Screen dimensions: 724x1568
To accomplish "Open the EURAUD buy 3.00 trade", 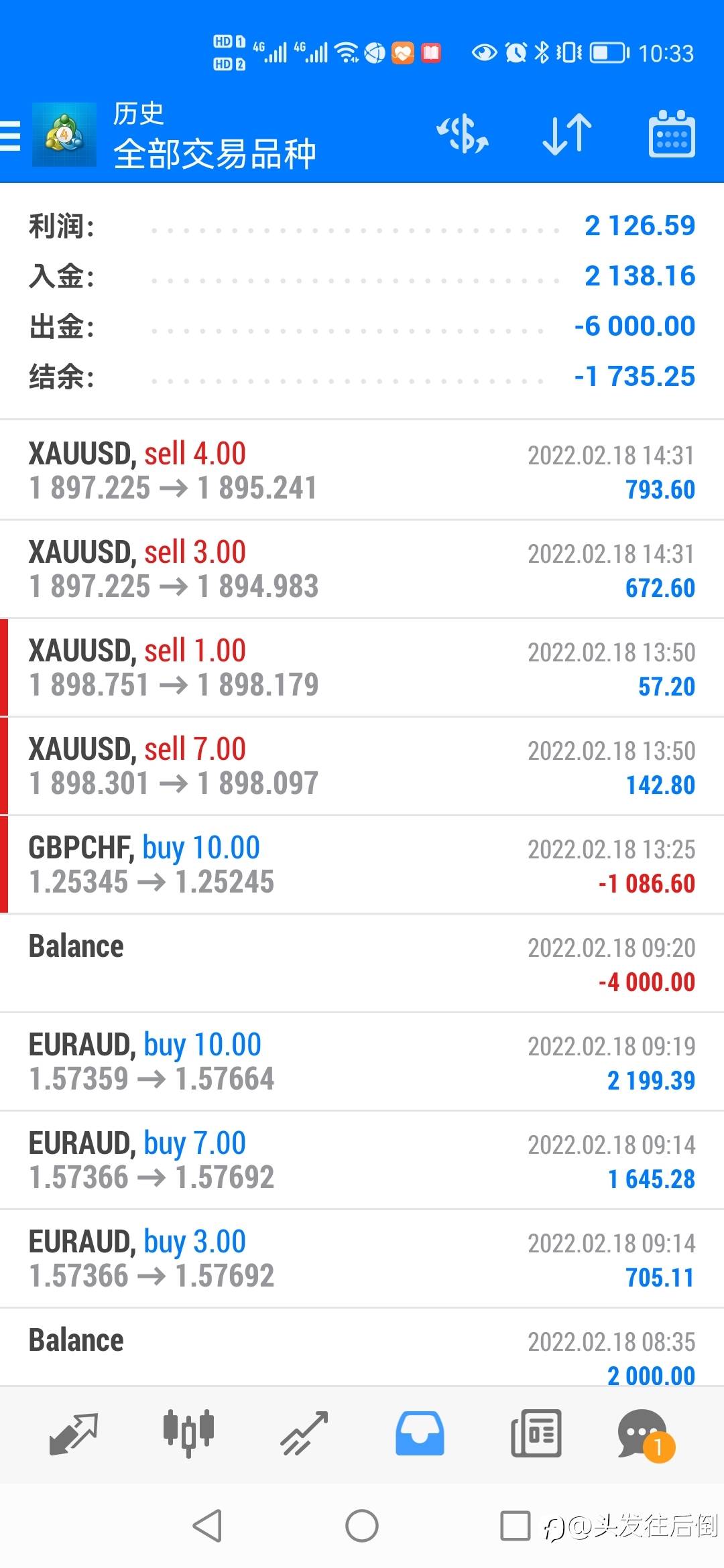I will coord(362,1258).
